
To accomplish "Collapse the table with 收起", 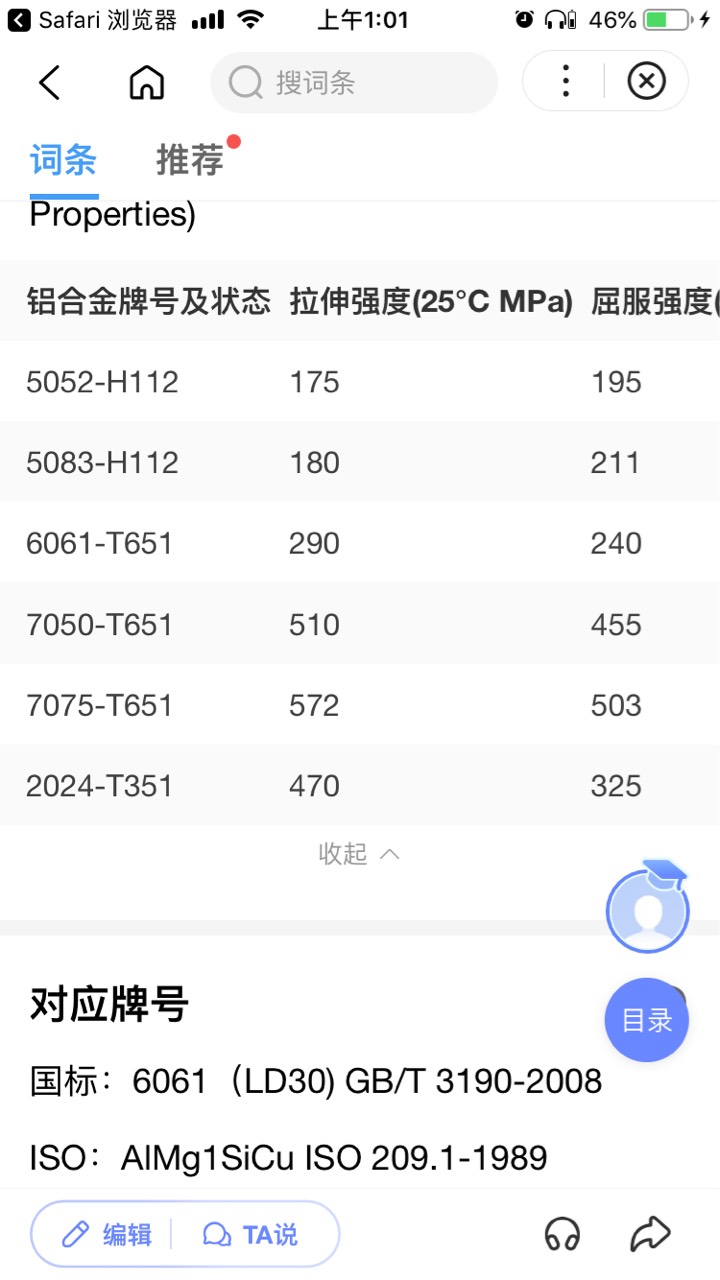I will tap(359, 853).
